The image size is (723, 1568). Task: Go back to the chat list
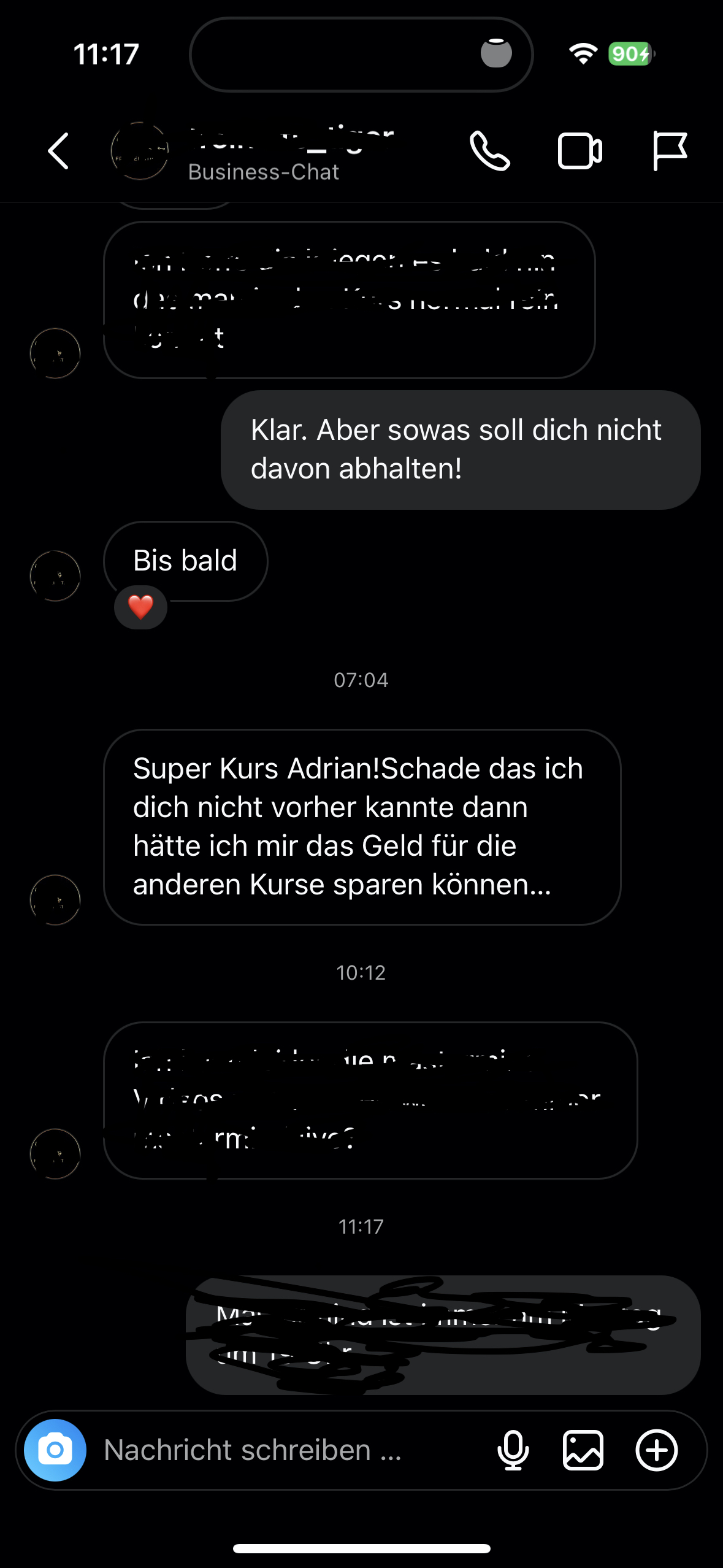pos(58,150)
